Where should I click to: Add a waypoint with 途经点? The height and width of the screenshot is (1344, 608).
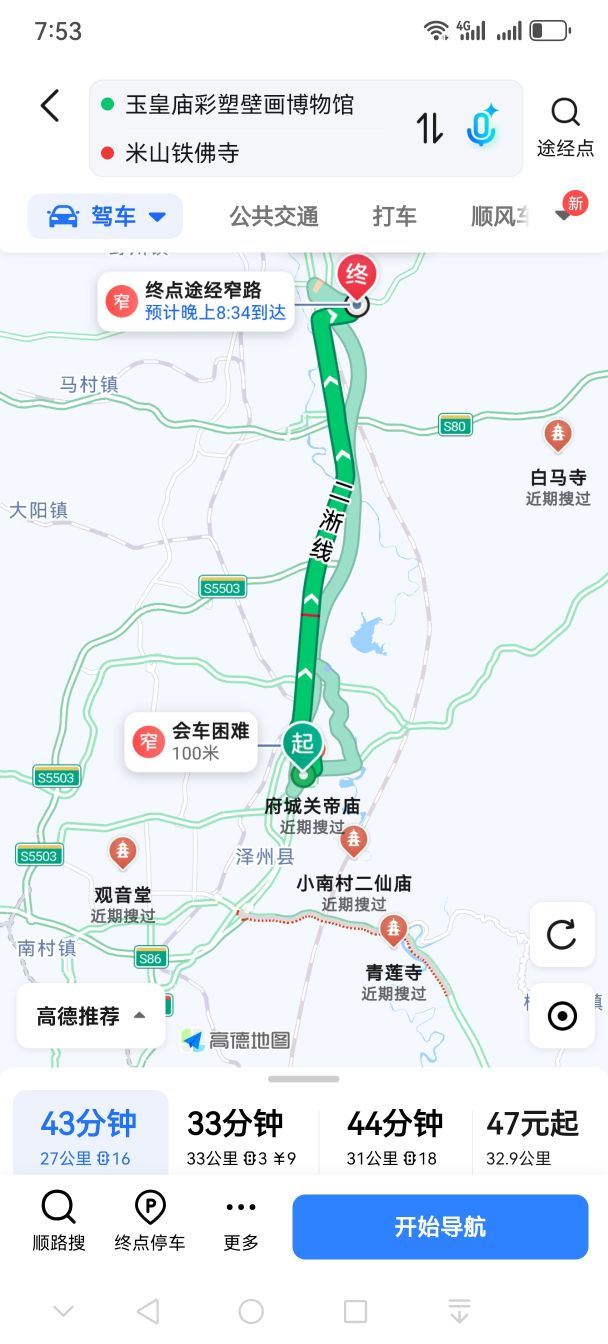[565, 128]
